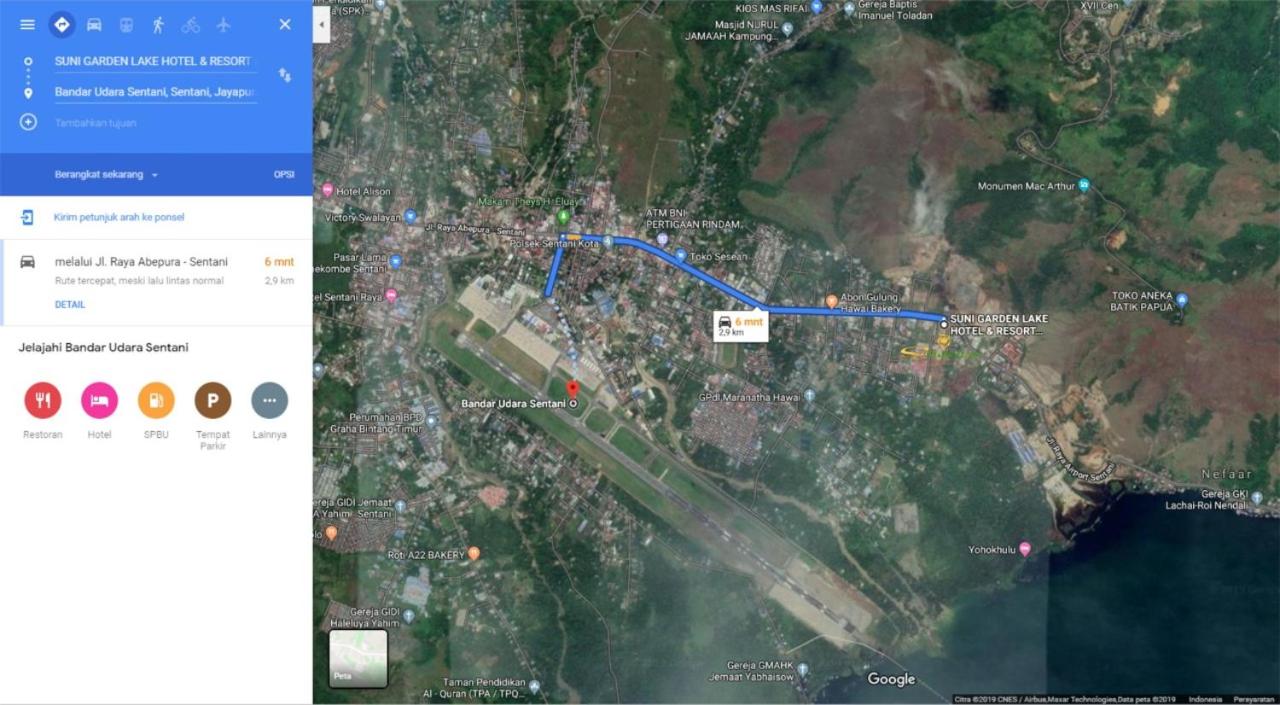Close the directions panel

point(285,24)
